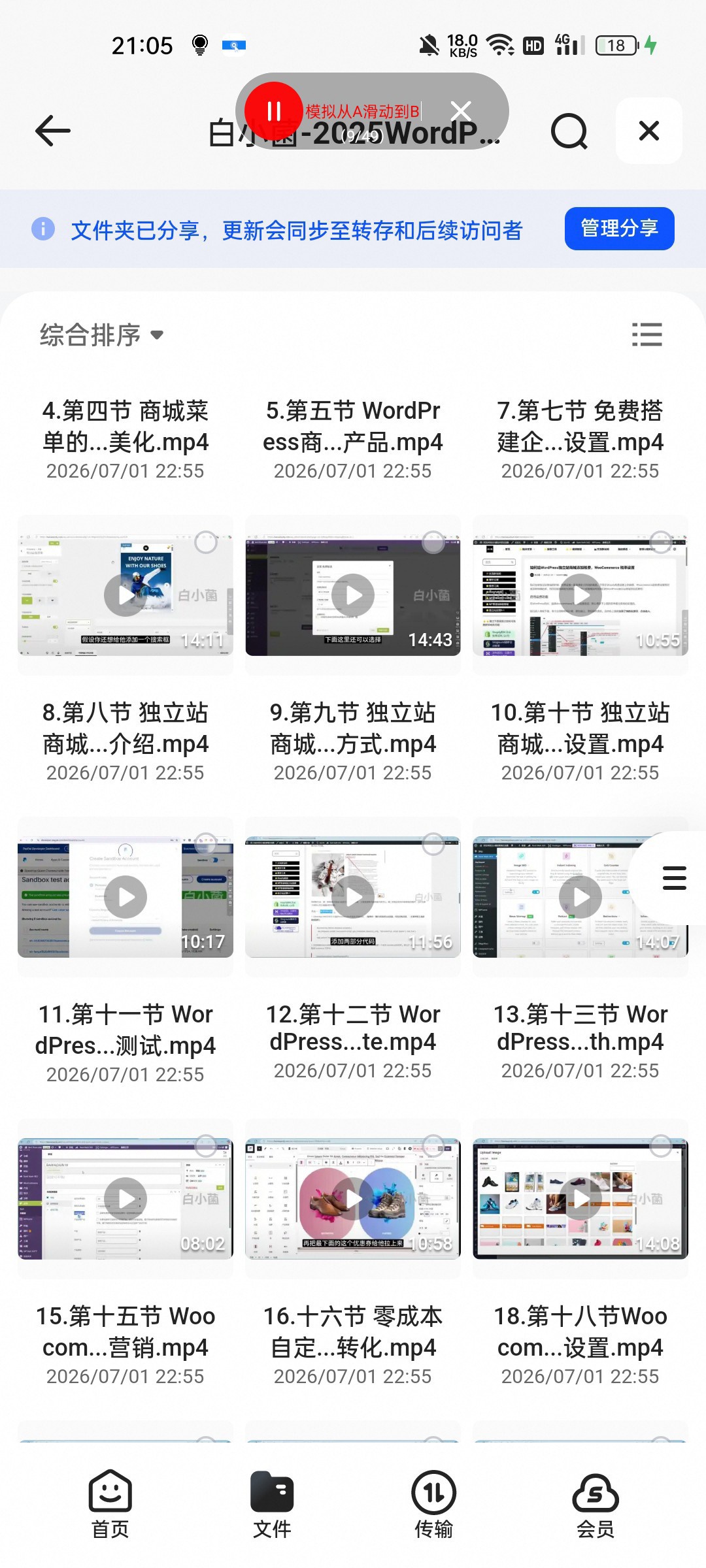Image resolution: width=706 pixels, height=1568 pixels.
Task: Play video 8.第八节 独立站商城介绍
Action: pos(125,595)
